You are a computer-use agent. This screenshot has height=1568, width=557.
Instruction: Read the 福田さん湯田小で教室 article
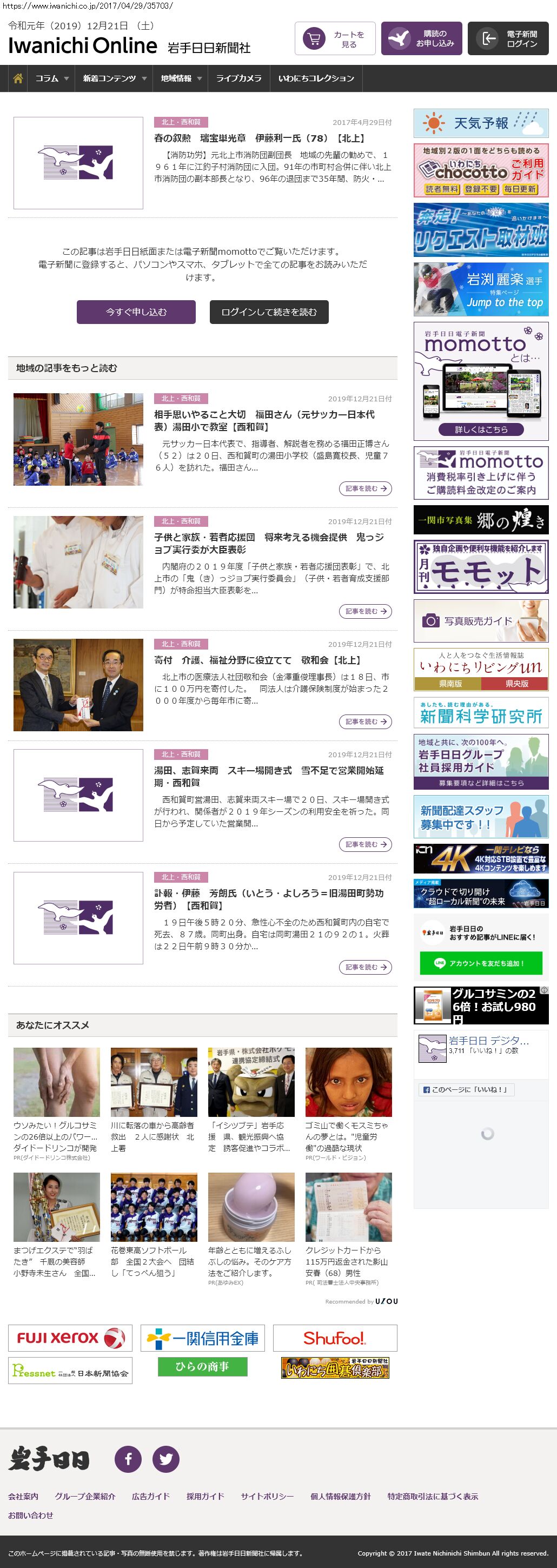[264, 421]
